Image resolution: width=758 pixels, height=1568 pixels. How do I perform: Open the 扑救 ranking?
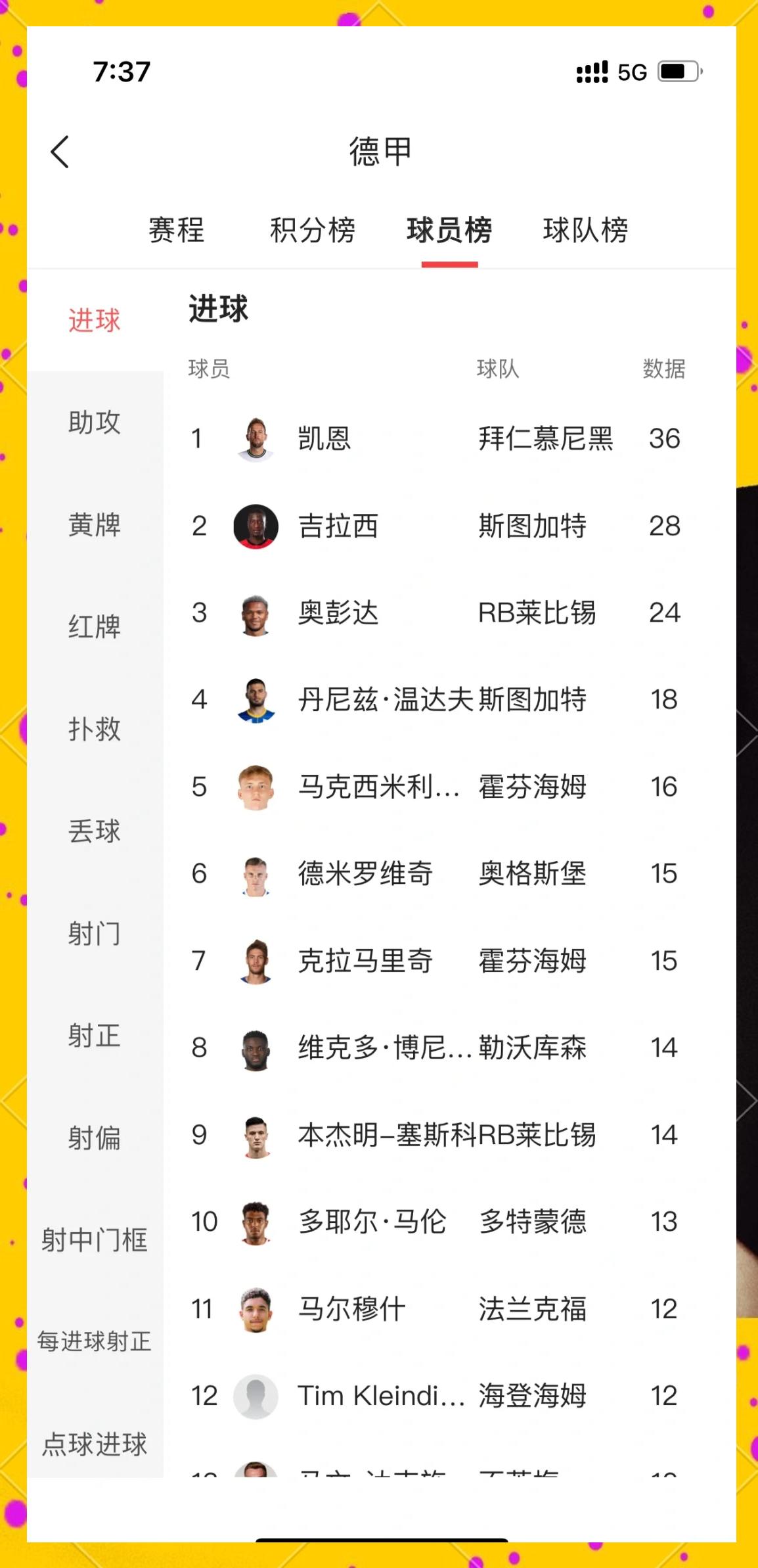(95, 729)
